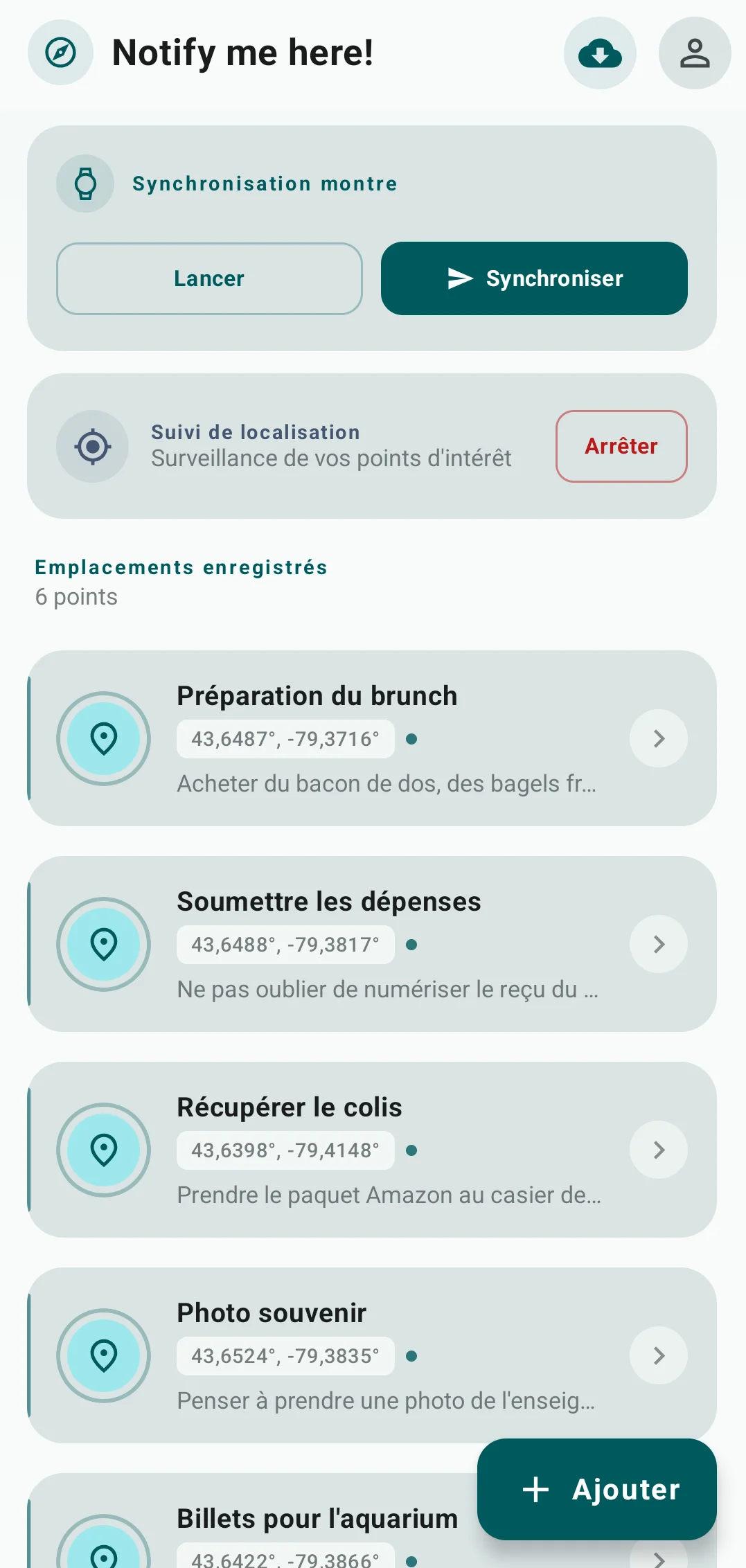Screen dimensions: 746x1568
Task: Toggle the status dot beside Soumettre les dépenses coordinates
Action: coord(411,944)
